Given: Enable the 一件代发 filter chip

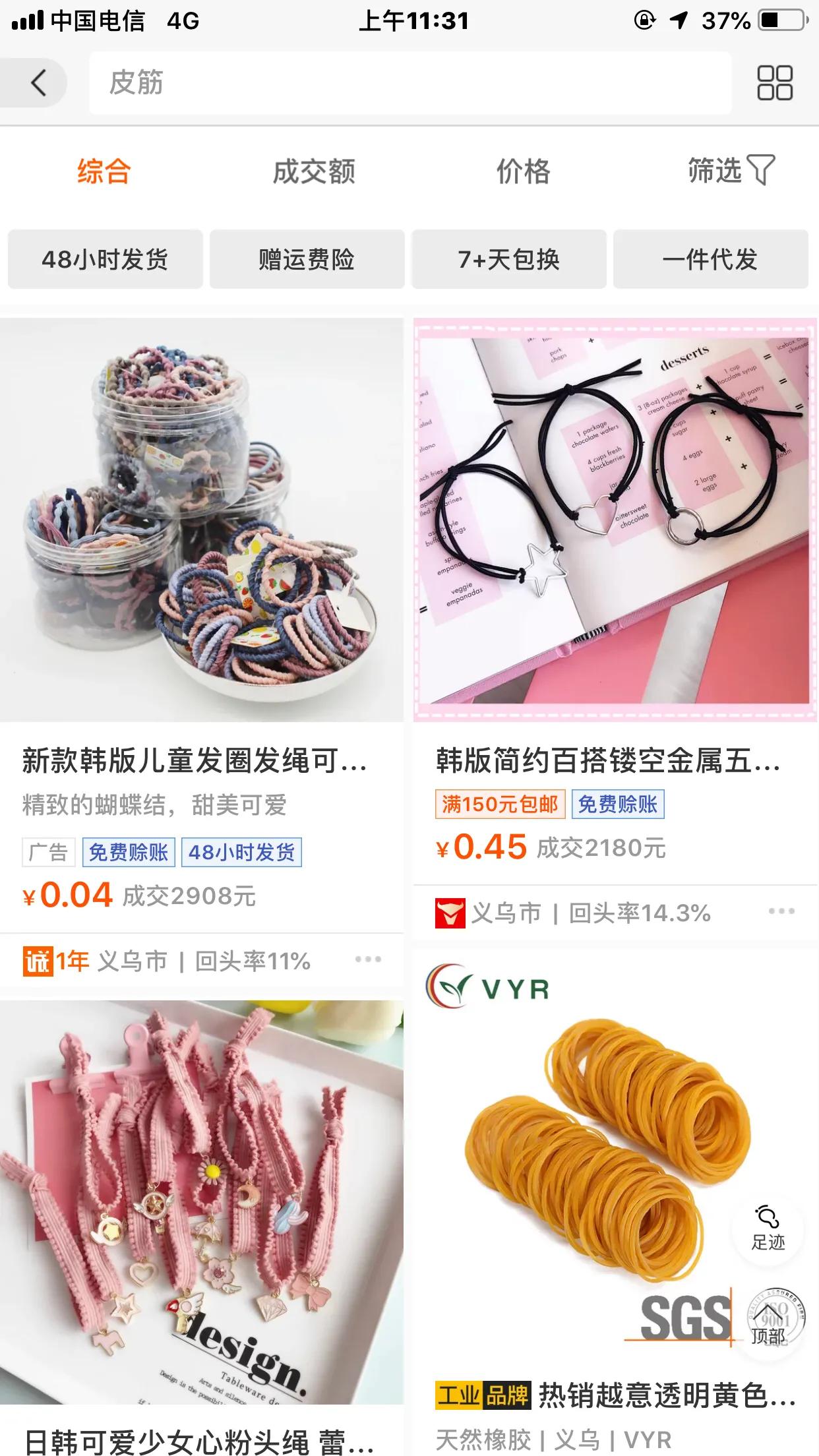Looking at the screenshot, I should 711,259.
